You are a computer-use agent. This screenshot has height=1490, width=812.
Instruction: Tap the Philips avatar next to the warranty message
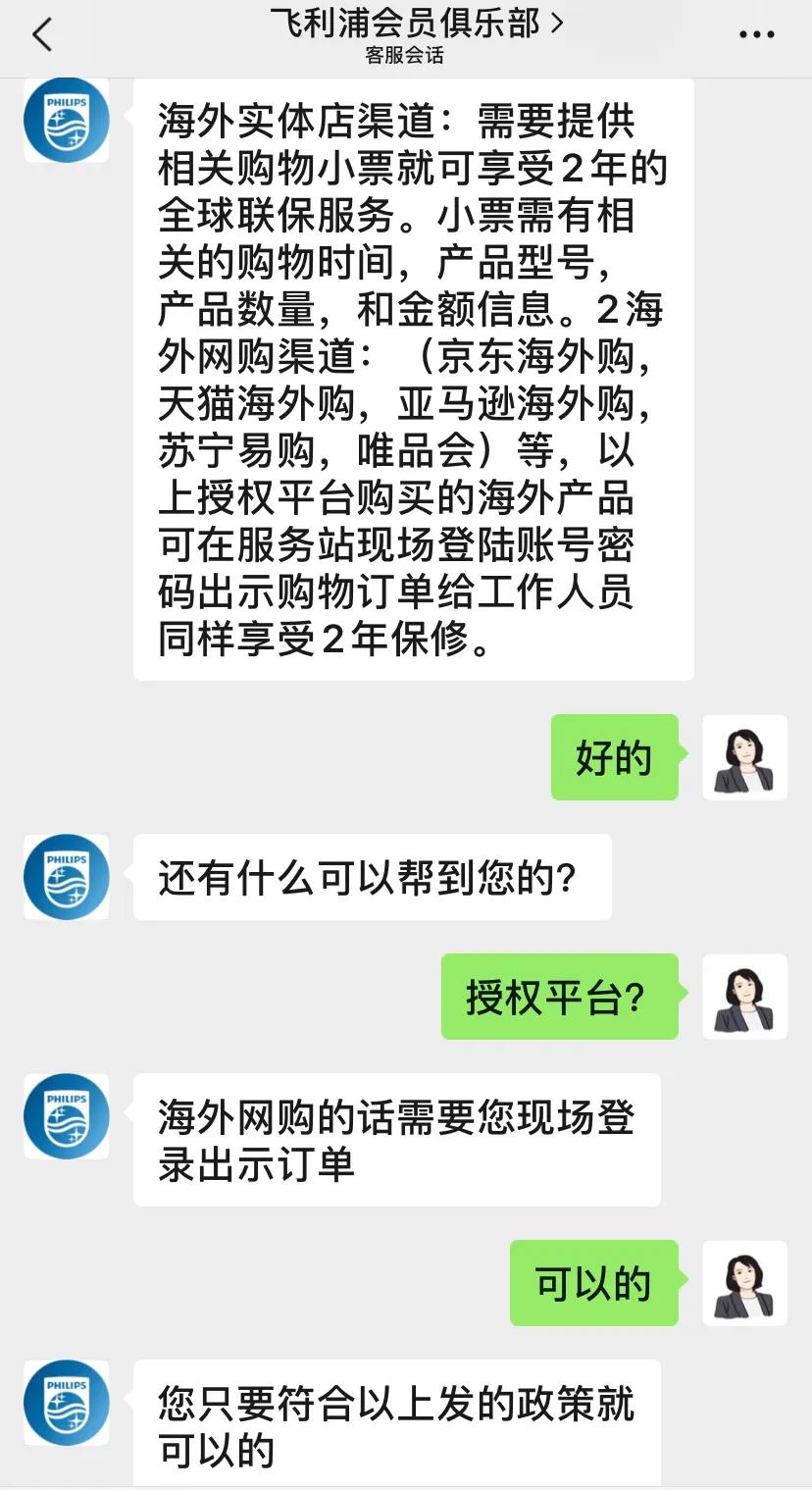click(x=66, y=120)
